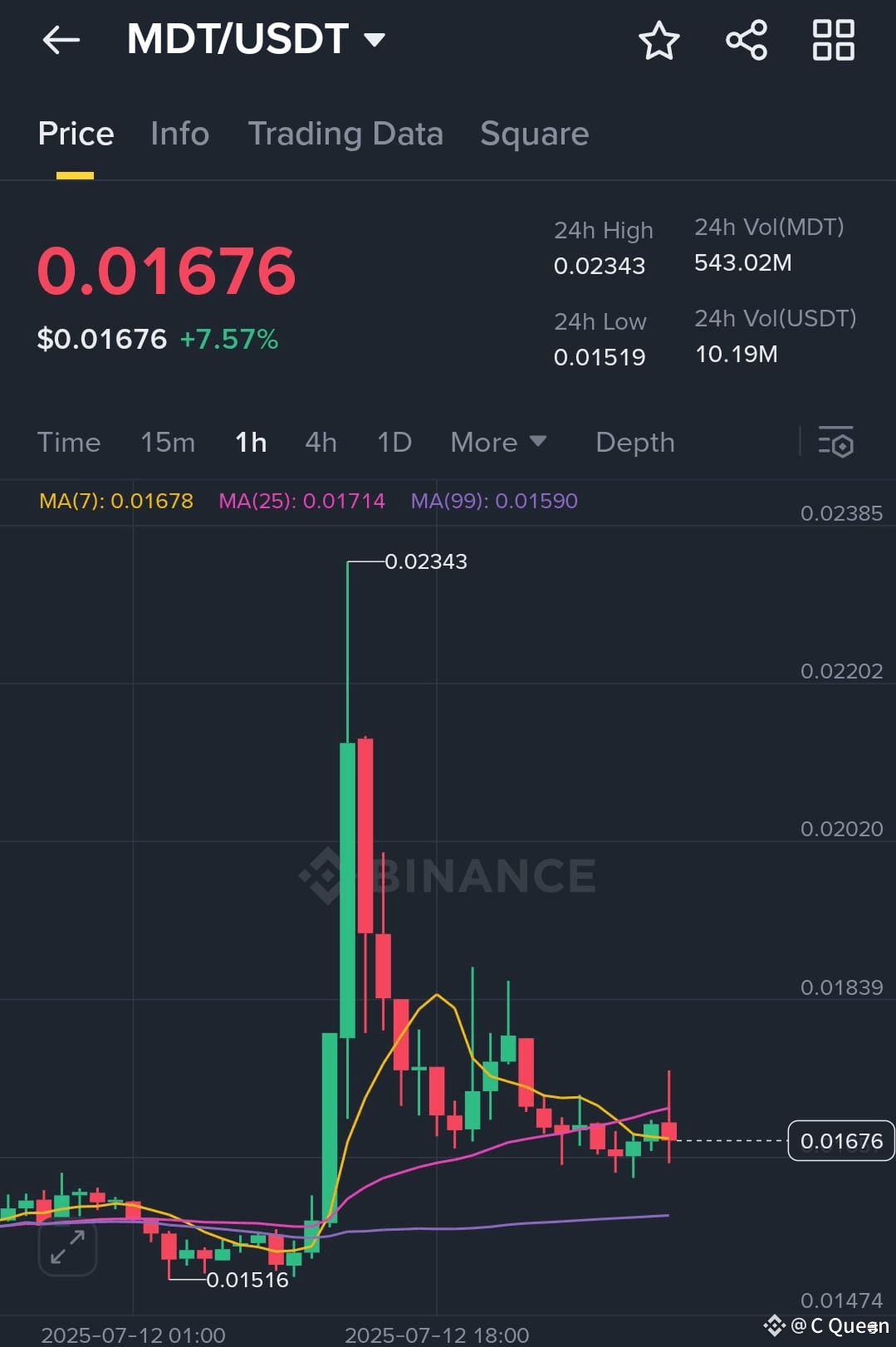Click the grid apps icon top right
The height and width of the screenshot is (1347, 896).
coord(832,39)
